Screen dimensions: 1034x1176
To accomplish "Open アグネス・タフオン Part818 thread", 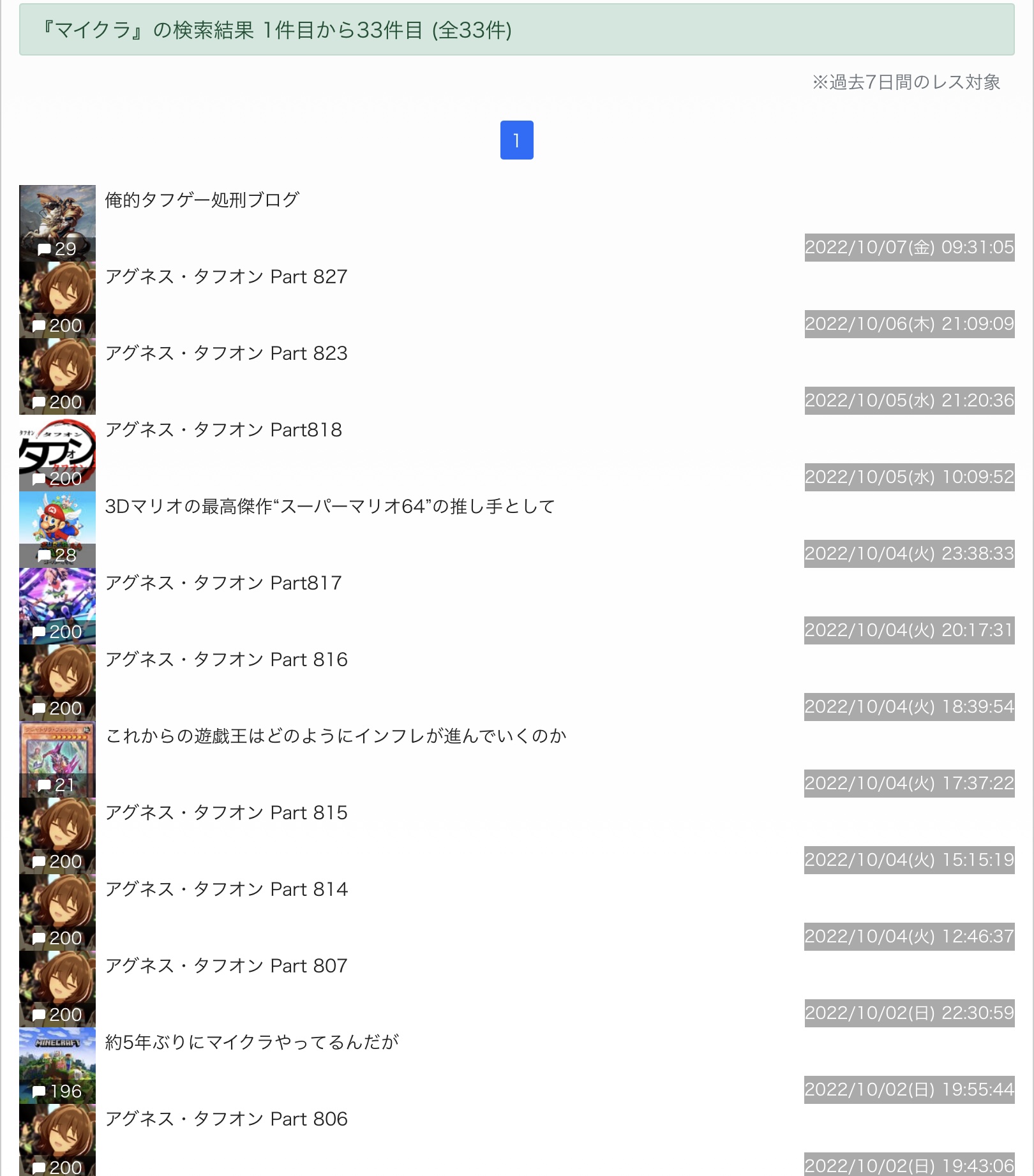I will coord(223,430).
